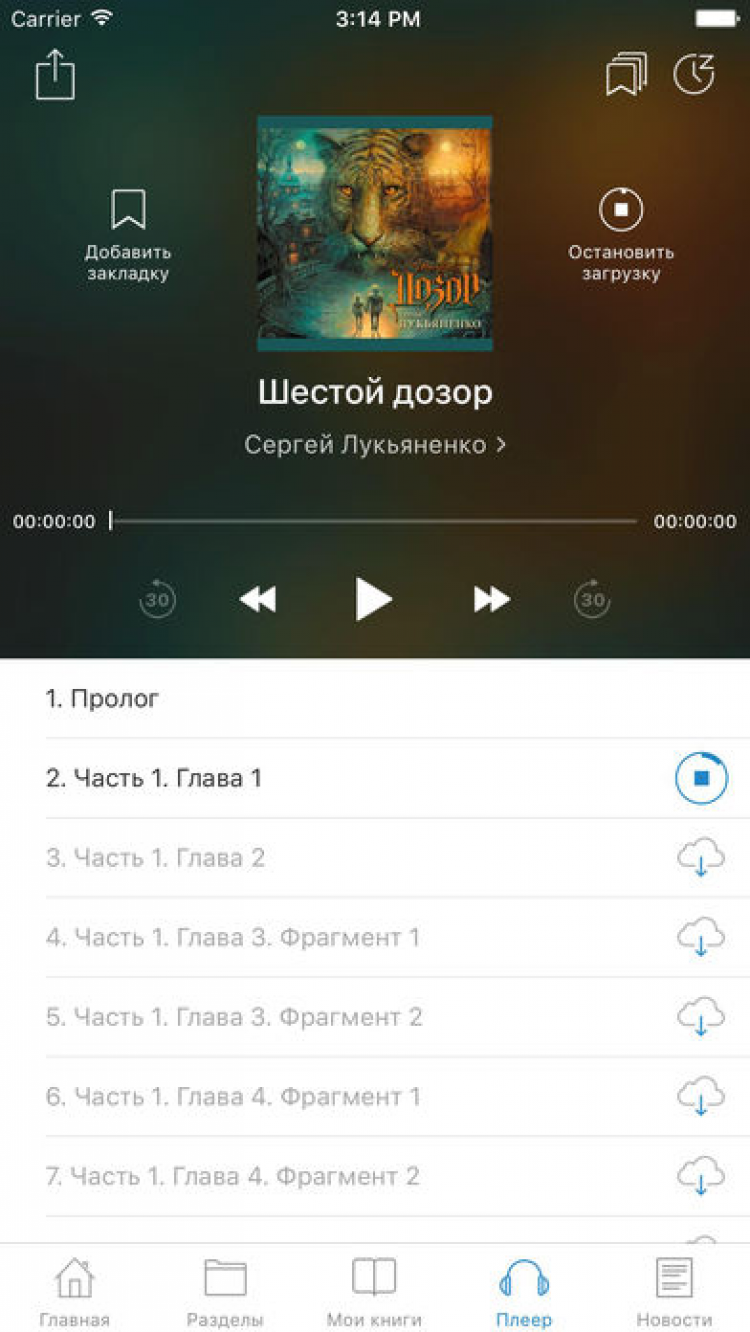Open author Сергей Лукьяненко
Viewport: 750px width, 1332px height.
pyautogui.click(x=375, y=445)
